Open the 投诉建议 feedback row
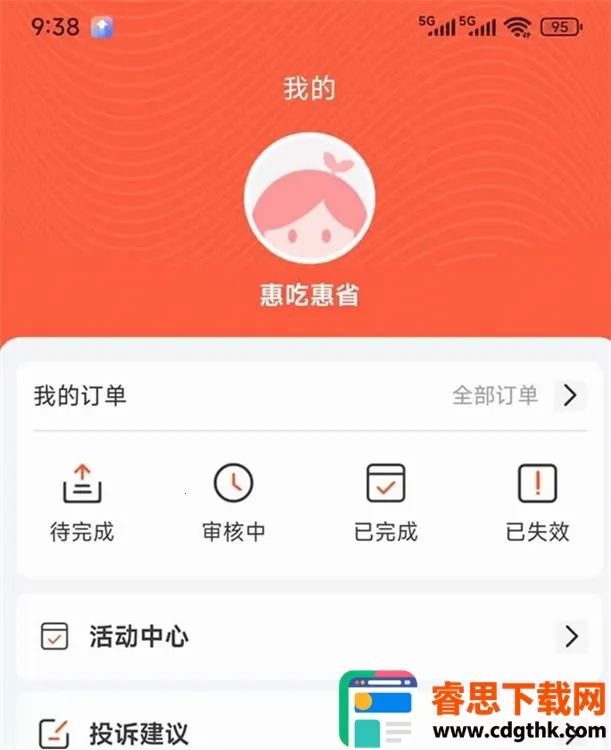The width and height of the screenshot is (611, 750). pyautogui.click(x=200, y=733)
